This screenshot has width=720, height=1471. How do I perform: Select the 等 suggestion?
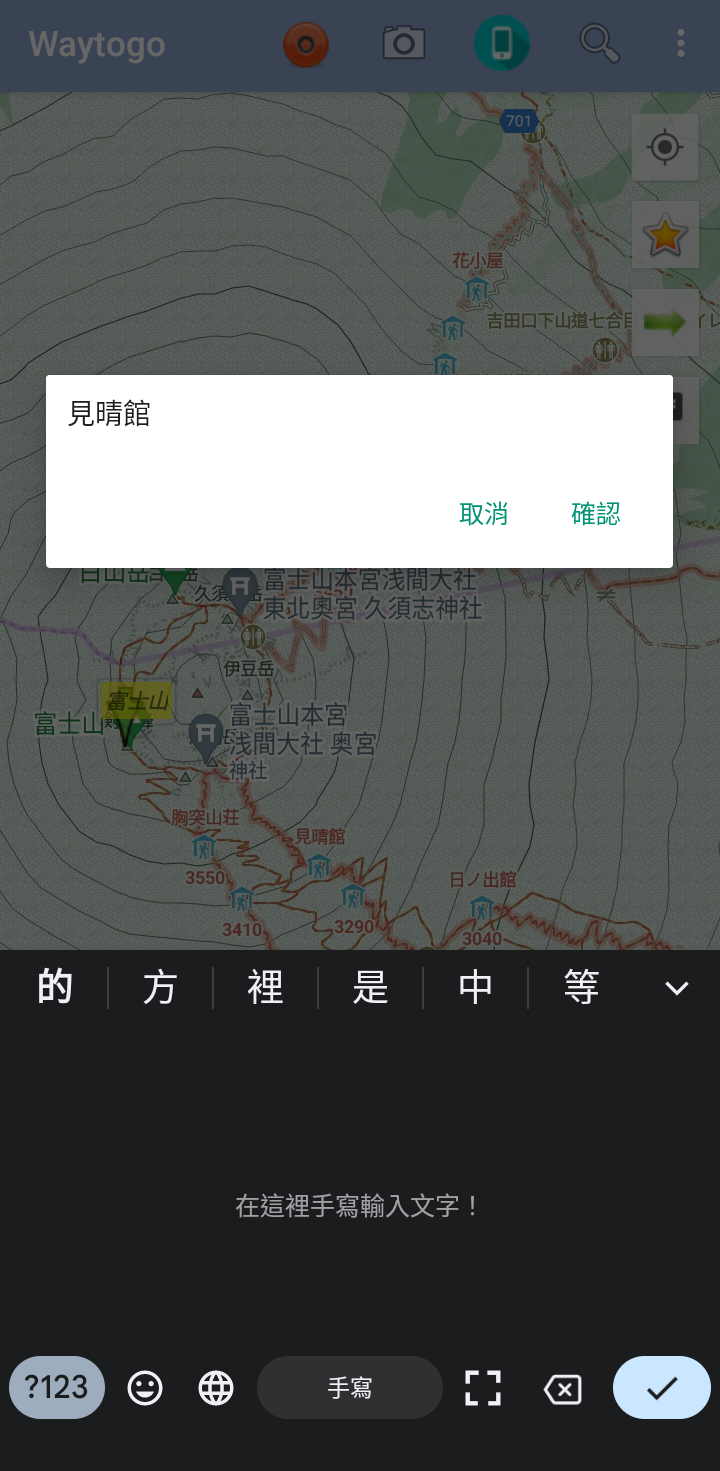click(x=580, y=988)
